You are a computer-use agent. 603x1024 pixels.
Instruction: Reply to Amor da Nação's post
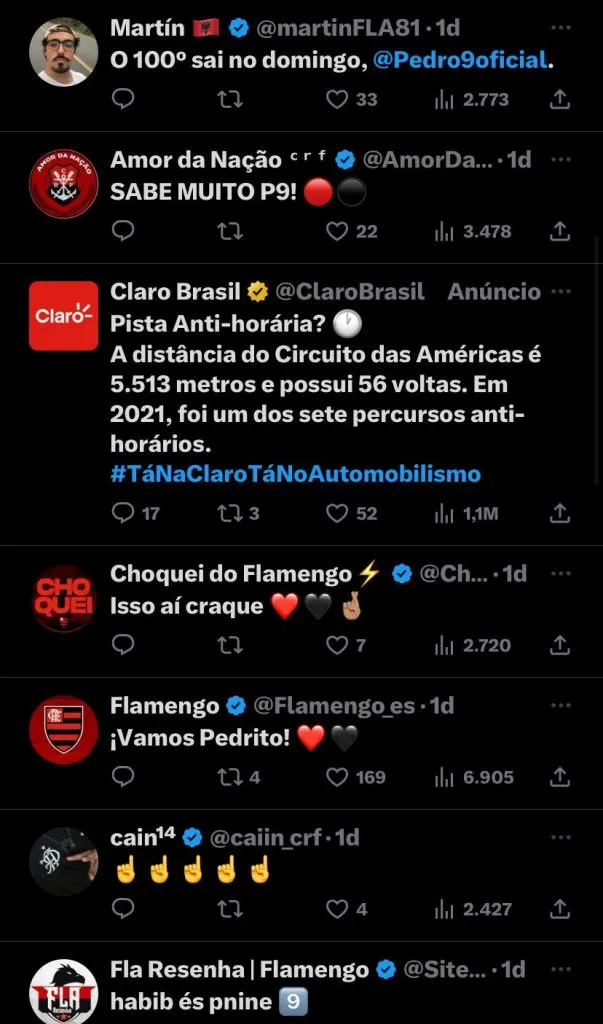(122, 231)
